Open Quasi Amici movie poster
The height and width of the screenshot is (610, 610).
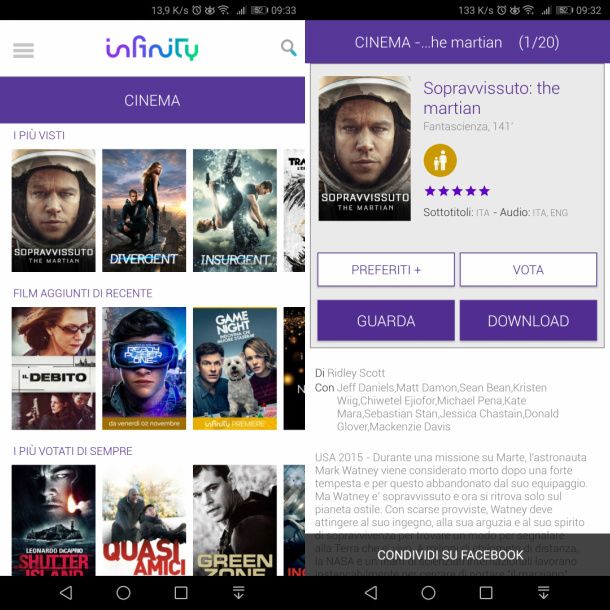coord(144,520)
